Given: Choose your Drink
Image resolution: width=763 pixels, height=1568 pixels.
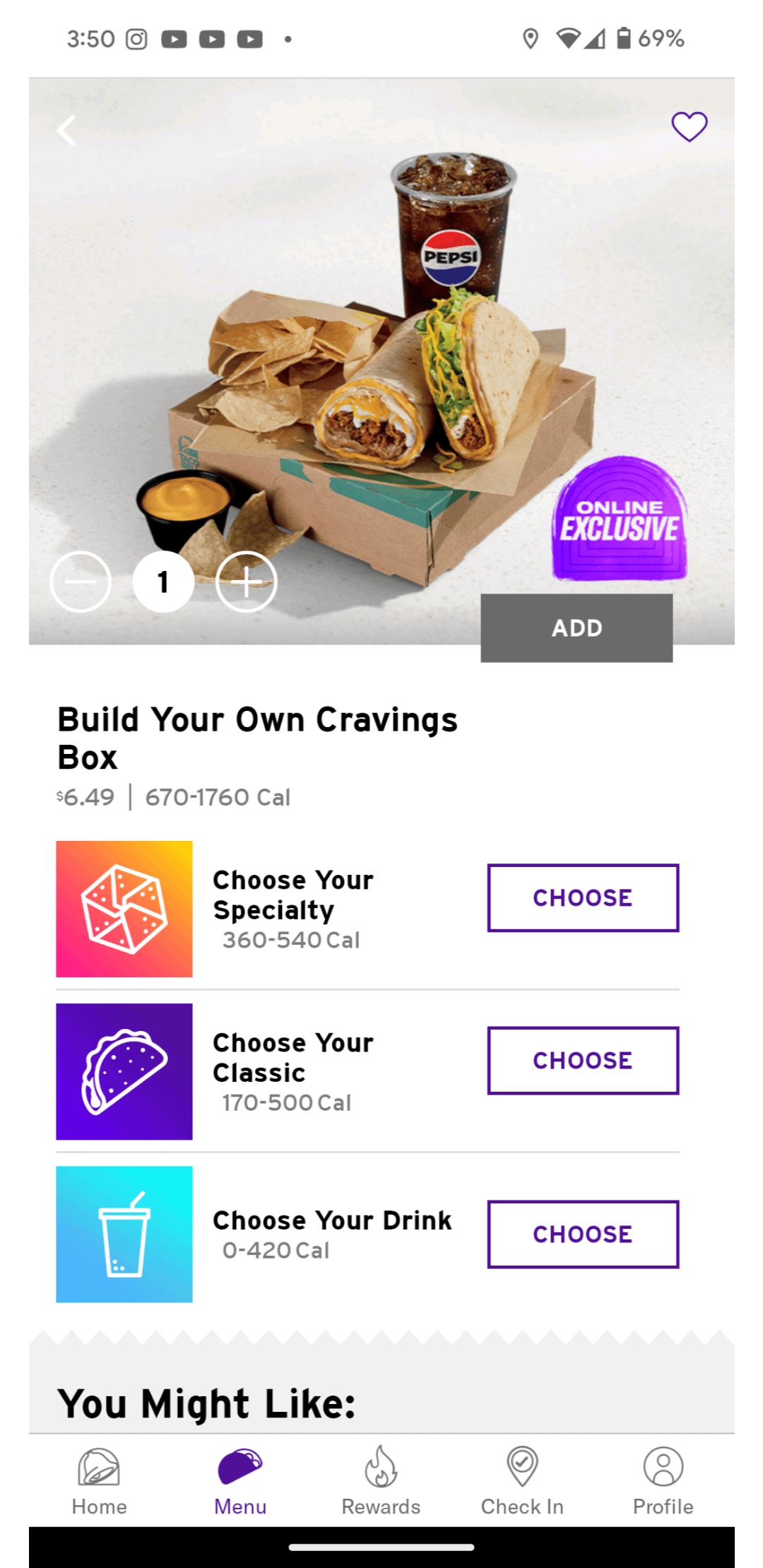Looking at the screenshot, I should 583,1234.
